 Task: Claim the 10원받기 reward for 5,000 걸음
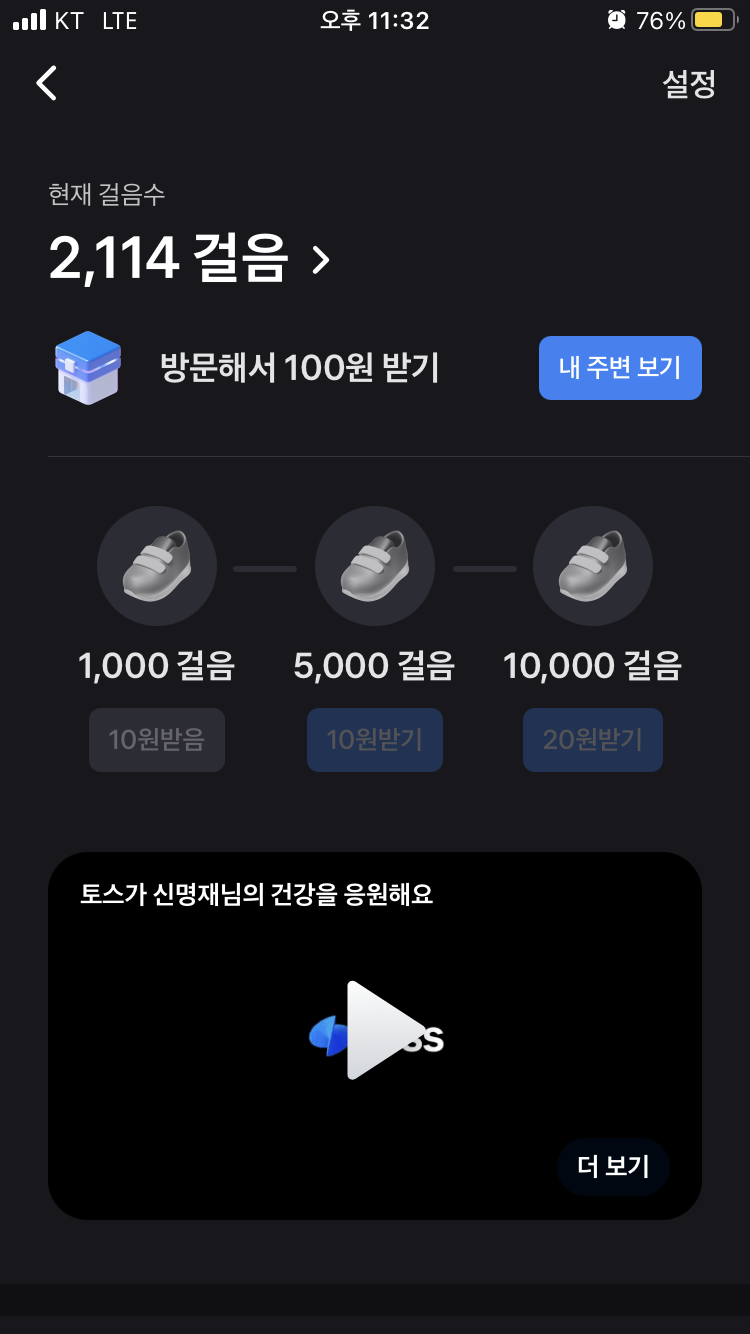pos(375,740)
